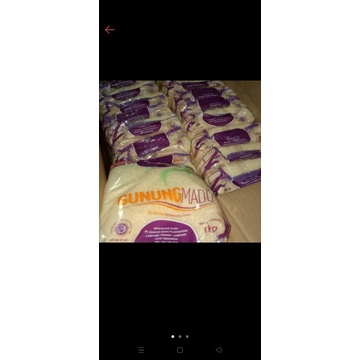Go to the system home screen
This screenshot has width=360, height=360.
pos(180,350)
